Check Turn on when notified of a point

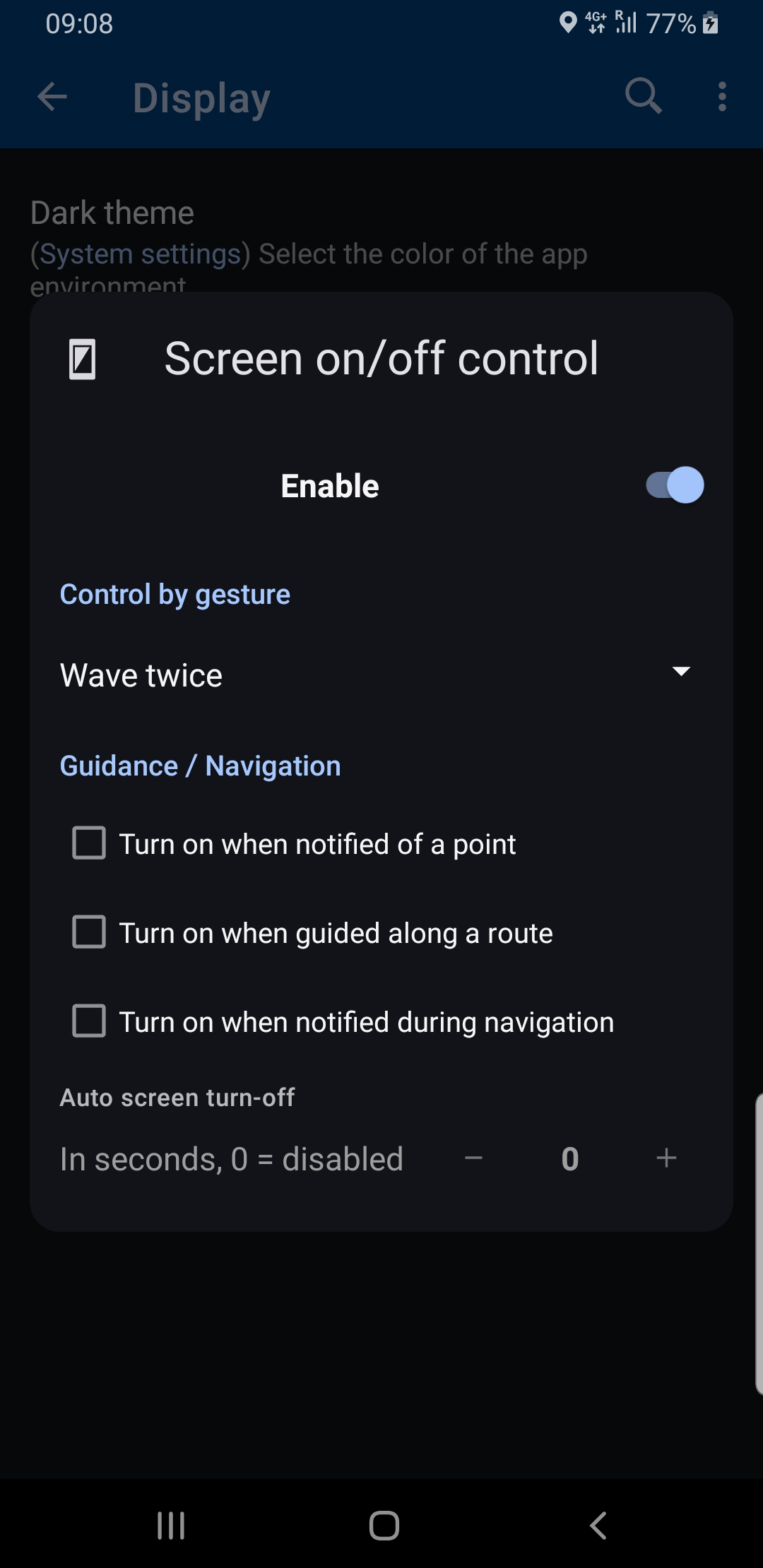point(90,843)
